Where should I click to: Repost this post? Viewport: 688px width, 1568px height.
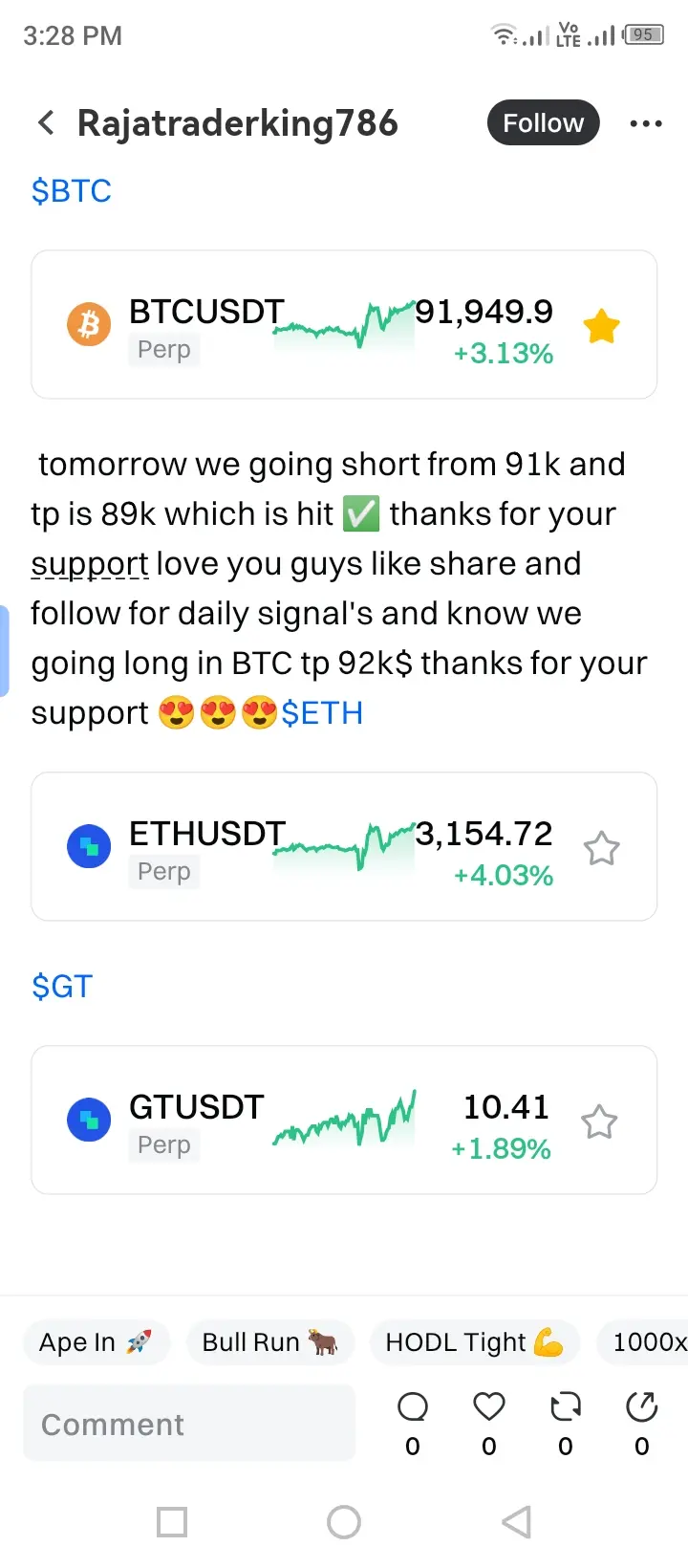[x=566, y=1407]
